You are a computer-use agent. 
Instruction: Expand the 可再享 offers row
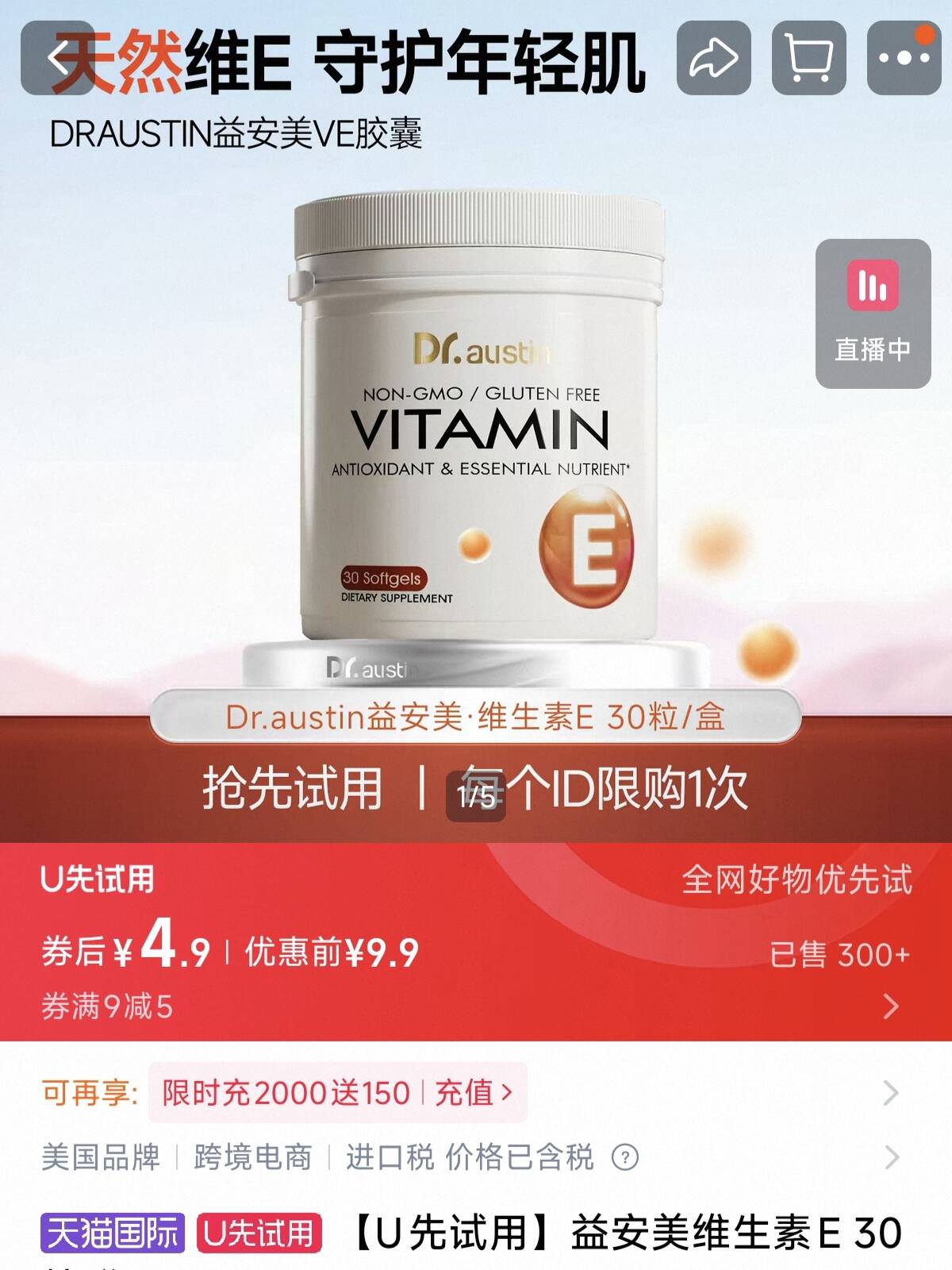click(890, 1093)
